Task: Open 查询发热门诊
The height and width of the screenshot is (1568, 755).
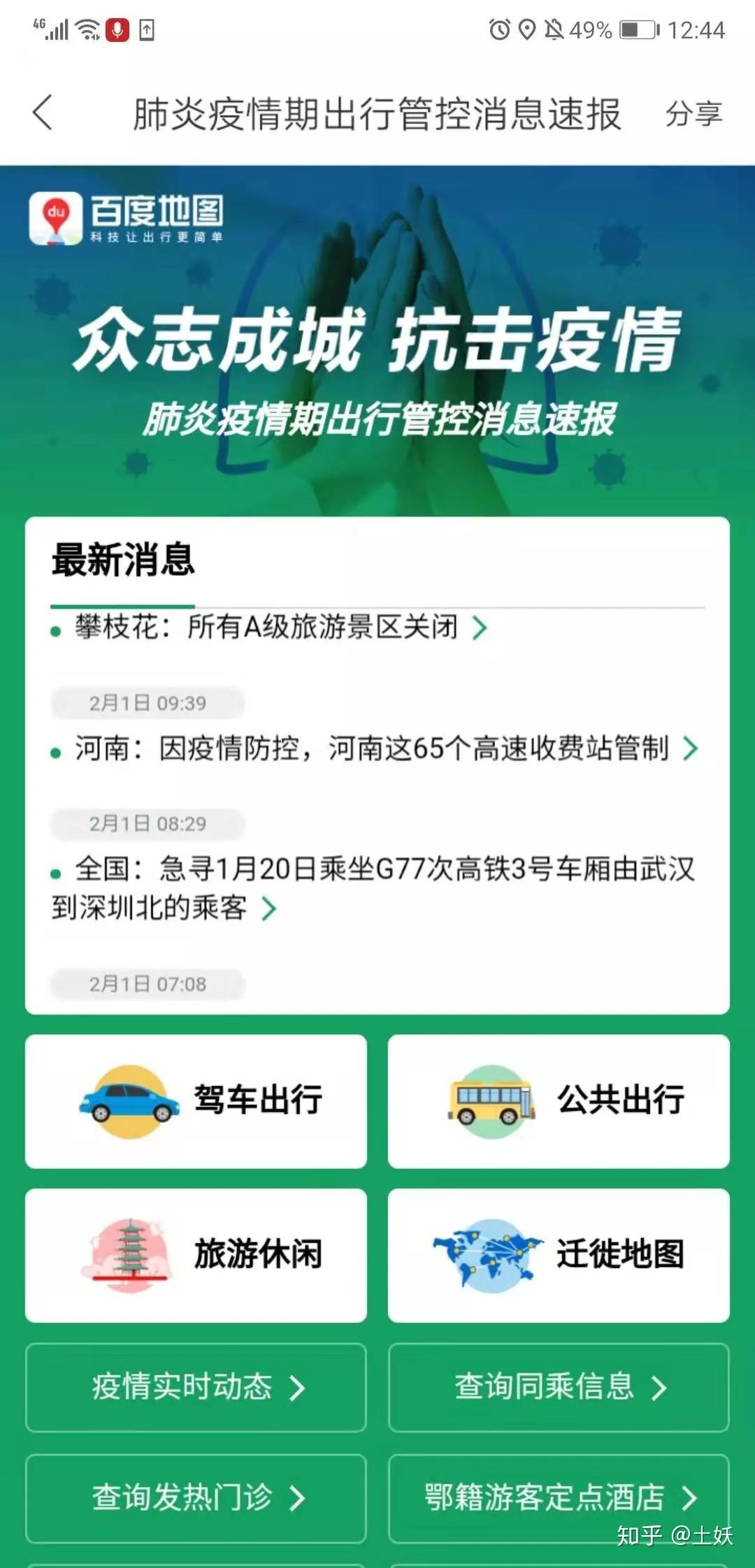Action: pyautogui.click(x=196, y=1497)
